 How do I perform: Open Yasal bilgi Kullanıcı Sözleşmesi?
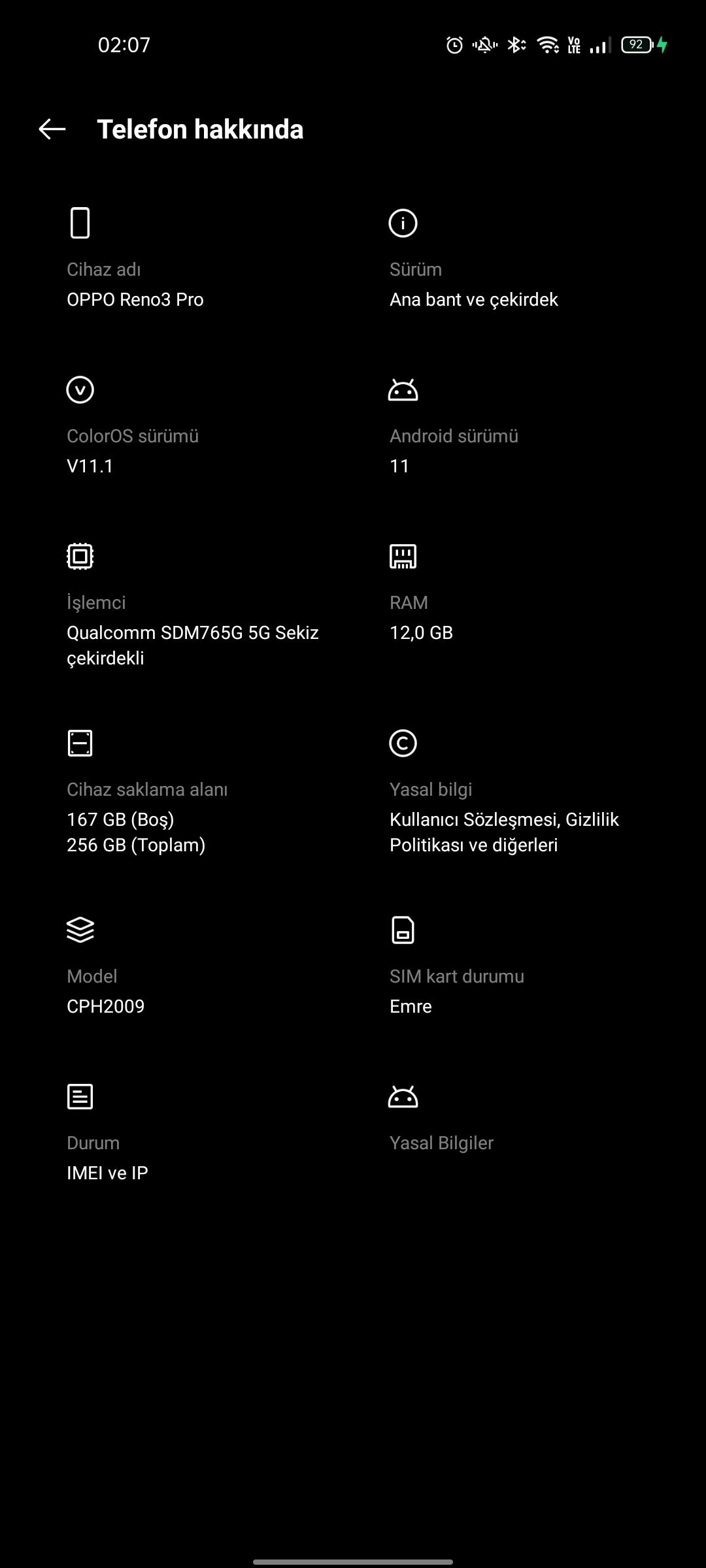point(503,817)
